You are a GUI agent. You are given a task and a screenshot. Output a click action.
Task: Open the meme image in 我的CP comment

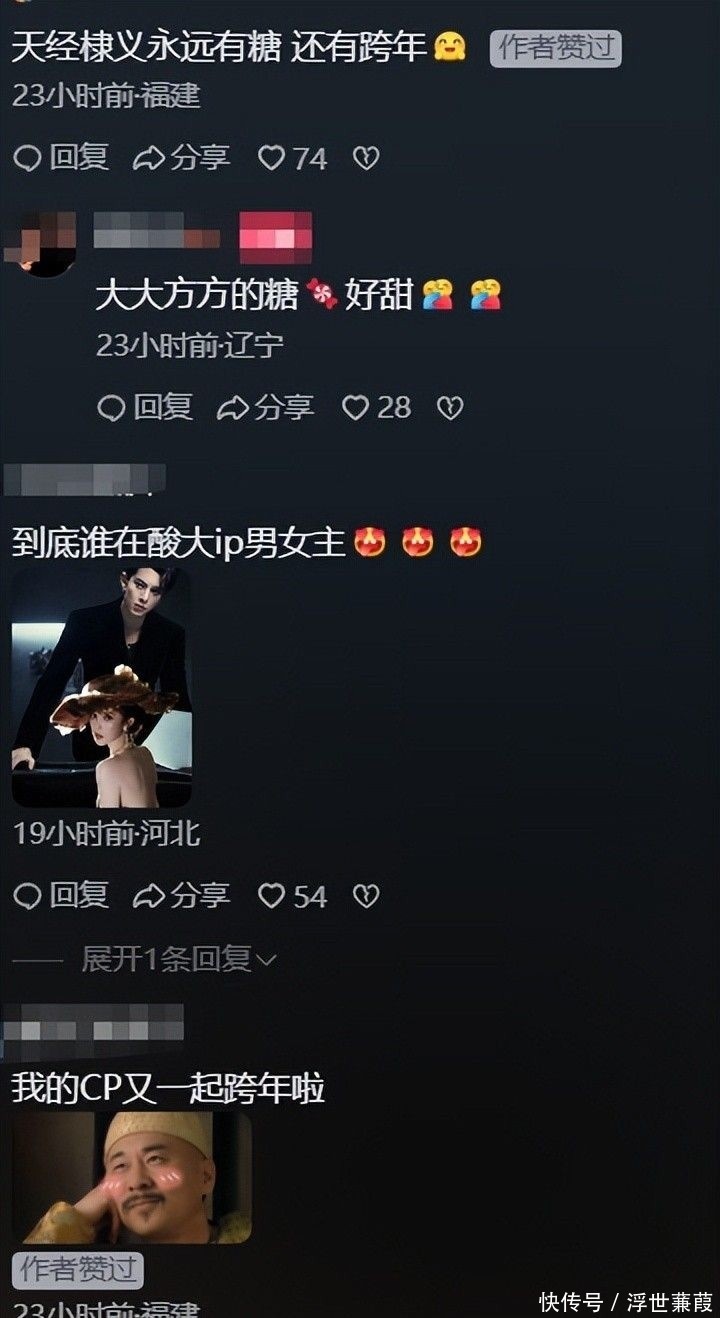pos(132,1177)
